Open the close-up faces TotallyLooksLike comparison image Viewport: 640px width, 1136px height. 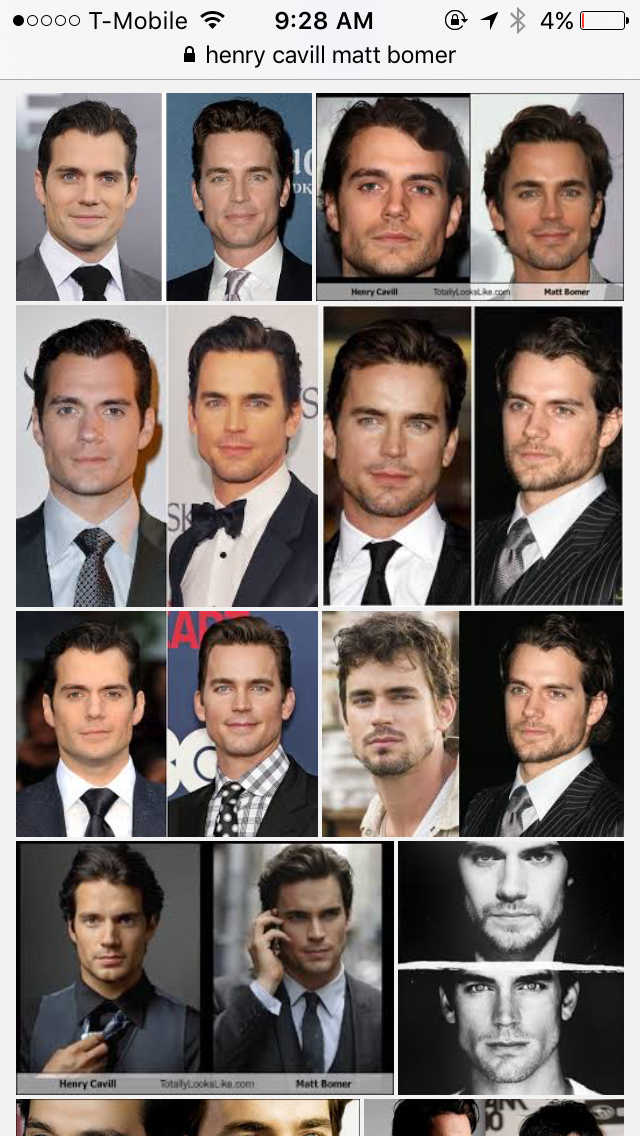click(470, 197)
